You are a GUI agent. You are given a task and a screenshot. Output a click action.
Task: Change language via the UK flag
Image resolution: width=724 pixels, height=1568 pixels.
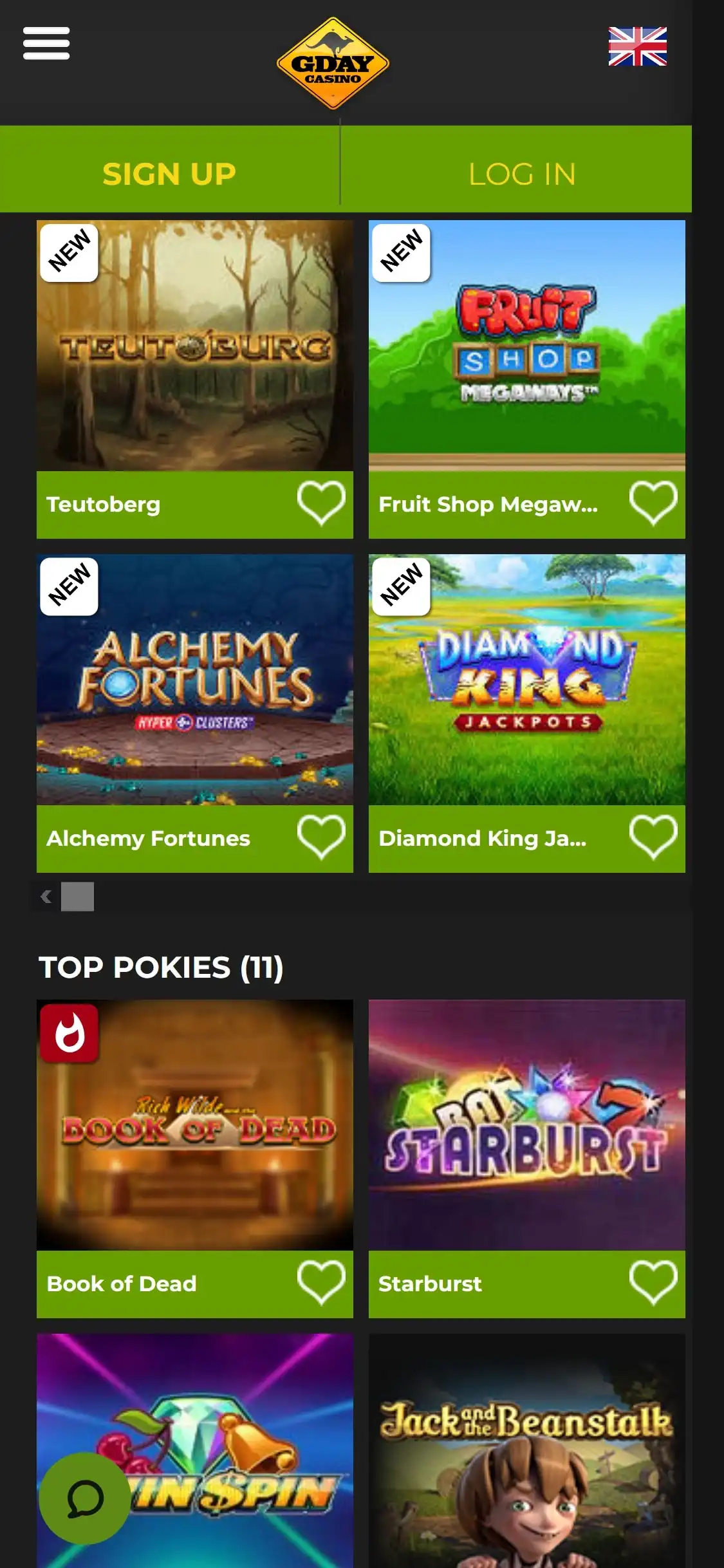(x=637, y=46)
